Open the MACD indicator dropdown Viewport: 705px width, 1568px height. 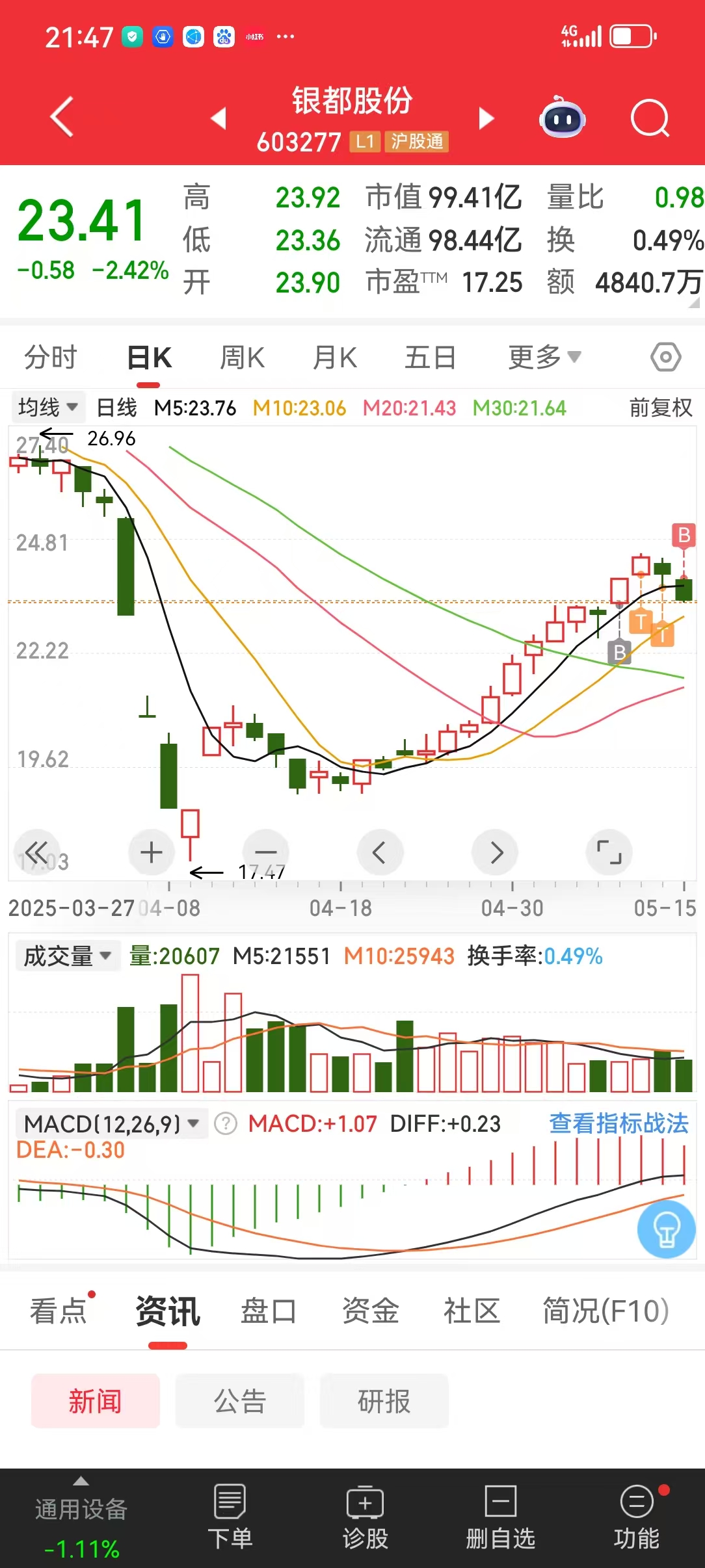[109, 1123]
